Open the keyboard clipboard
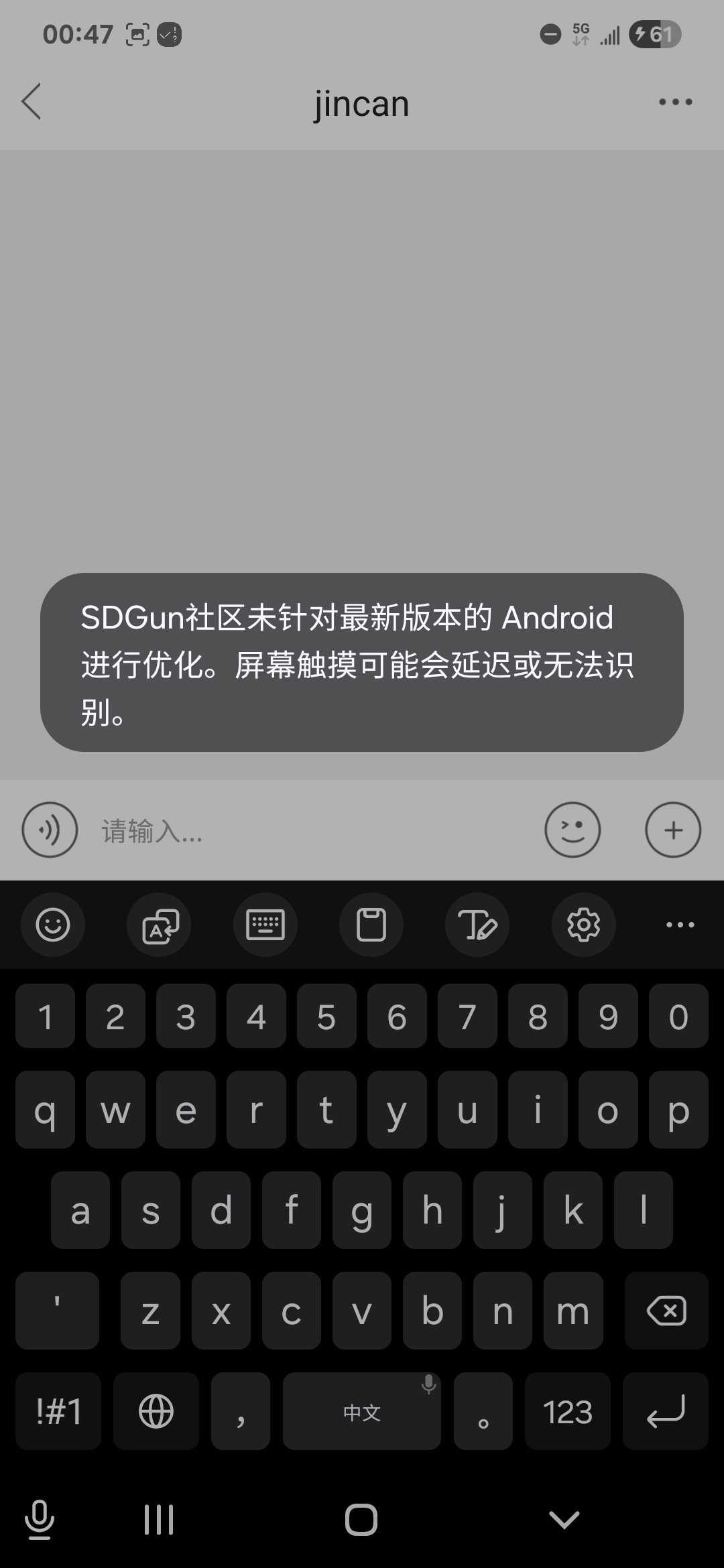The width and height of the screenshot is (724, 1568). [x=371, y=925]
